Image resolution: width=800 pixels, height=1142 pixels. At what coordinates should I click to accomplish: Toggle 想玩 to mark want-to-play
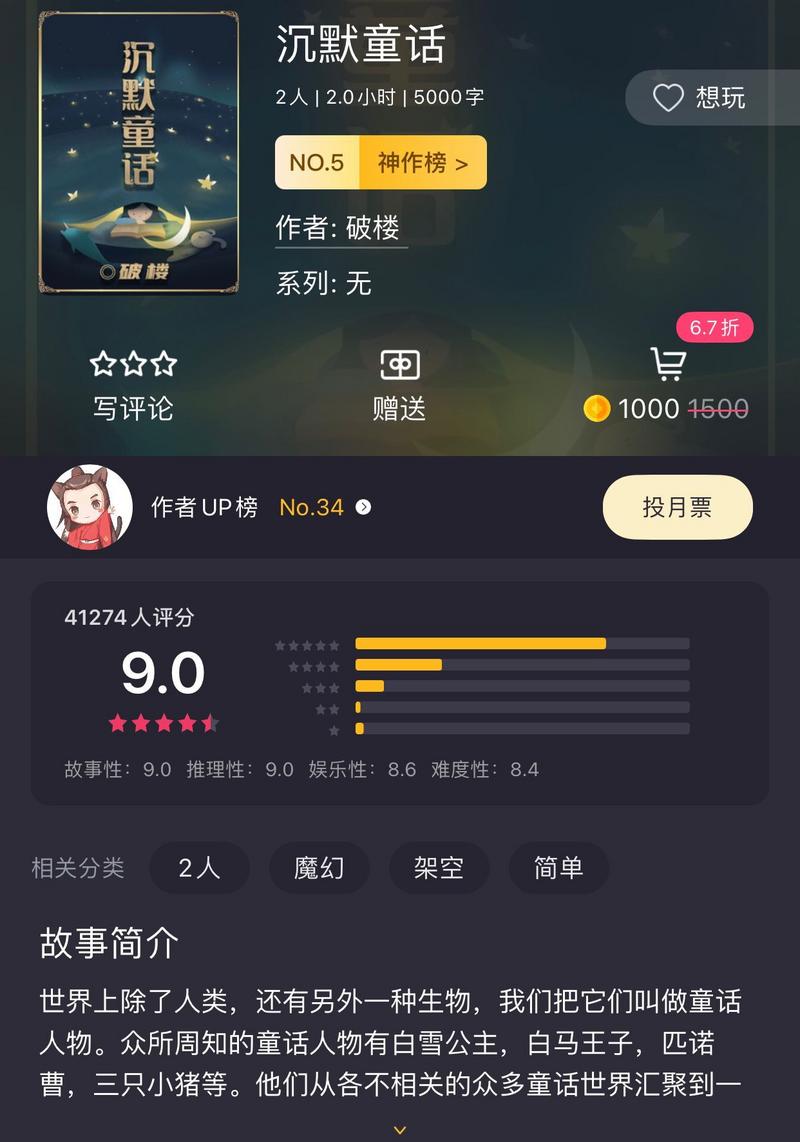coord(712,99)
